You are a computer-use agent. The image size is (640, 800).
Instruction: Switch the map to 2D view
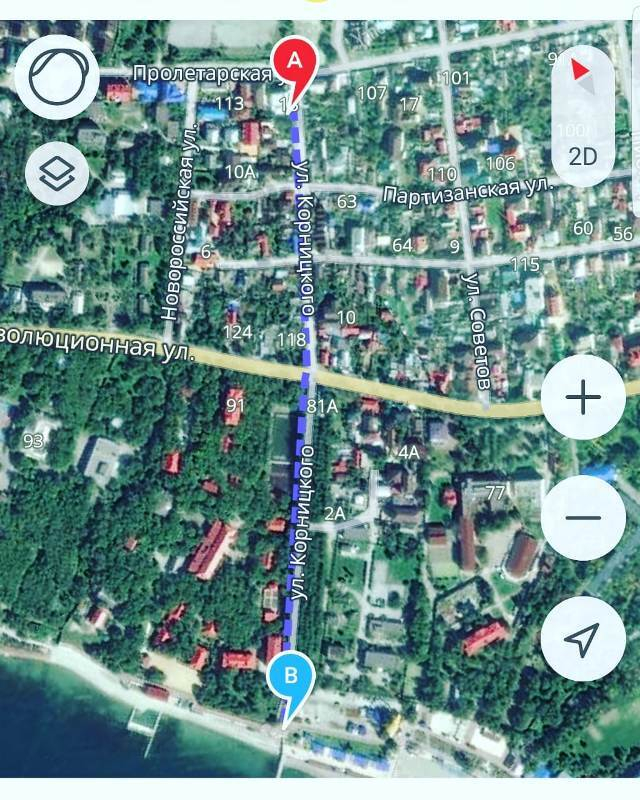pyautogui.click(x=583, y=157)
